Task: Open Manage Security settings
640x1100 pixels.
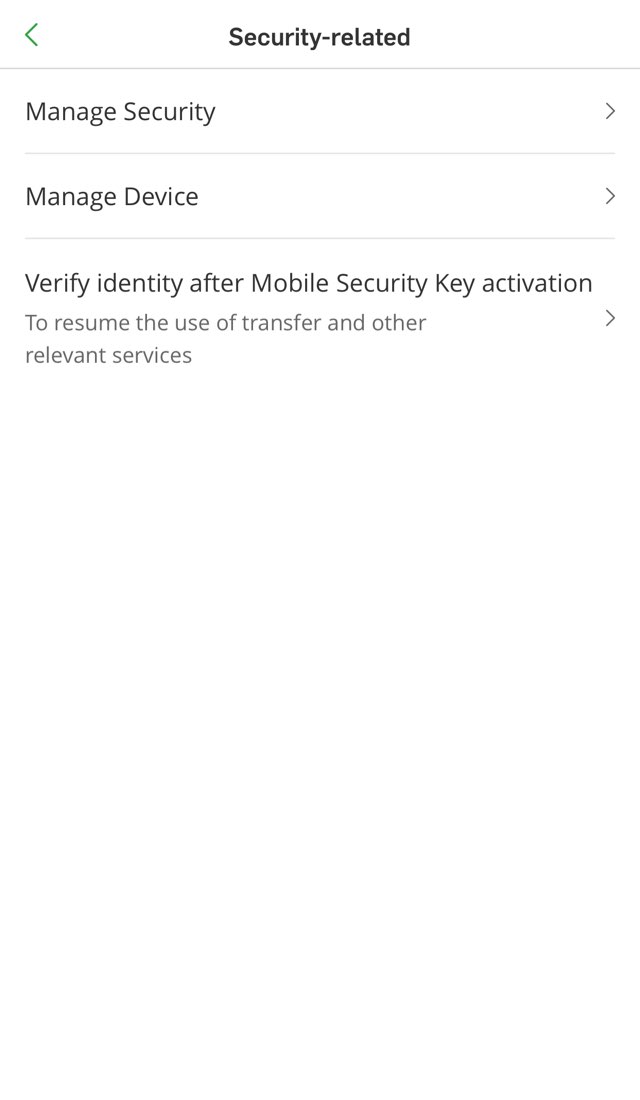Action: 320,112
